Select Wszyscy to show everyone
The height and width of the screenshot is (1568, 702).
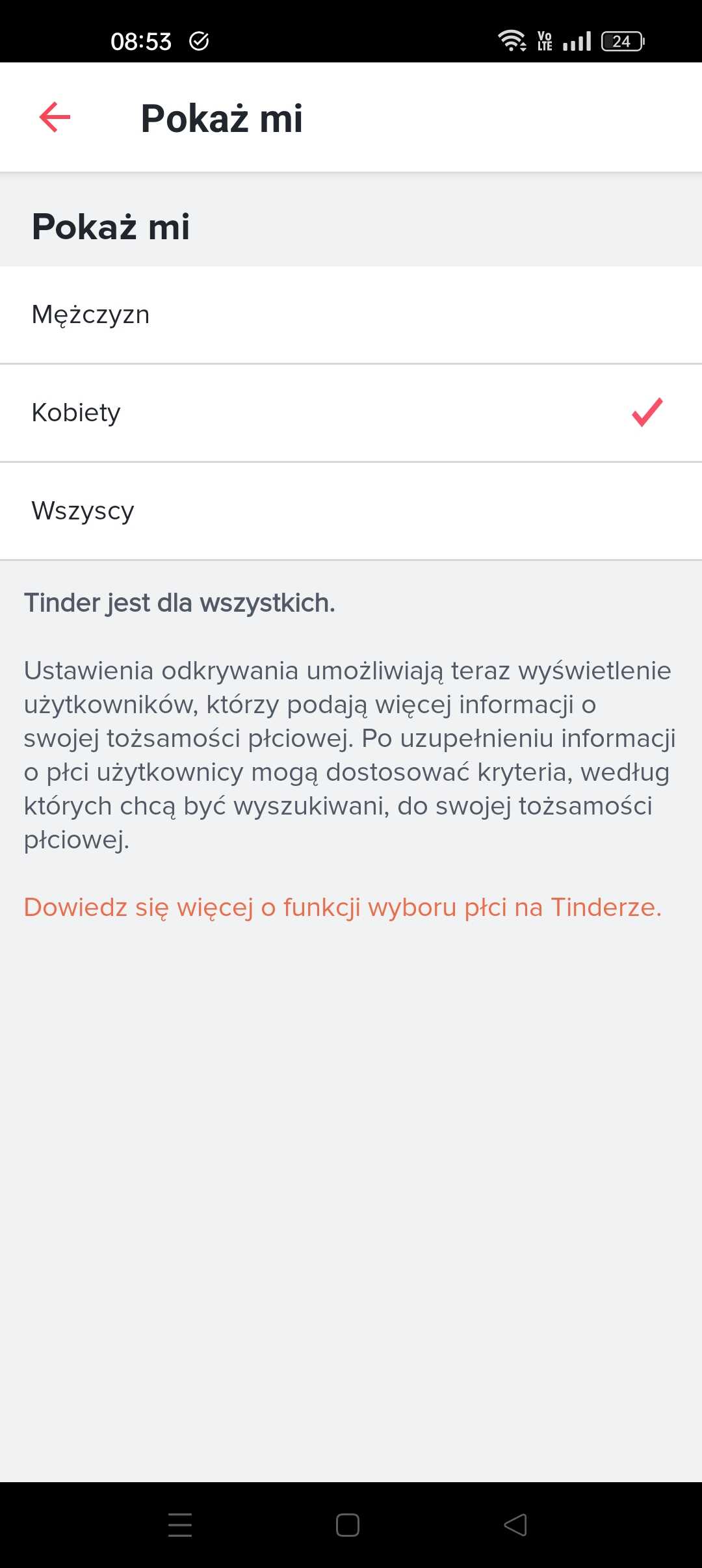point(351,511)
